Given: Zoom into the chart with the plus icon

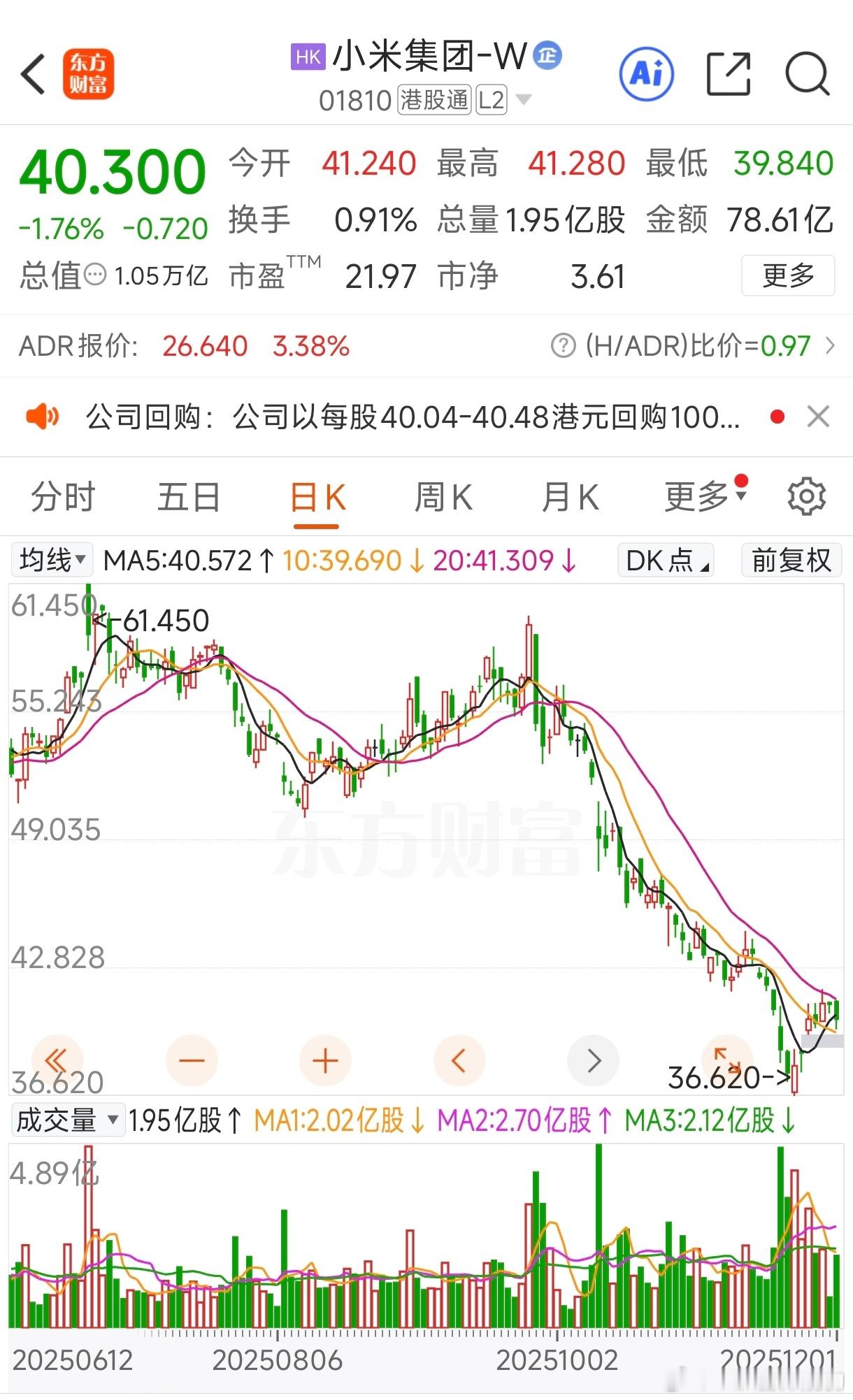Looking at the screenshot, I should click(x=325, y=1060).
